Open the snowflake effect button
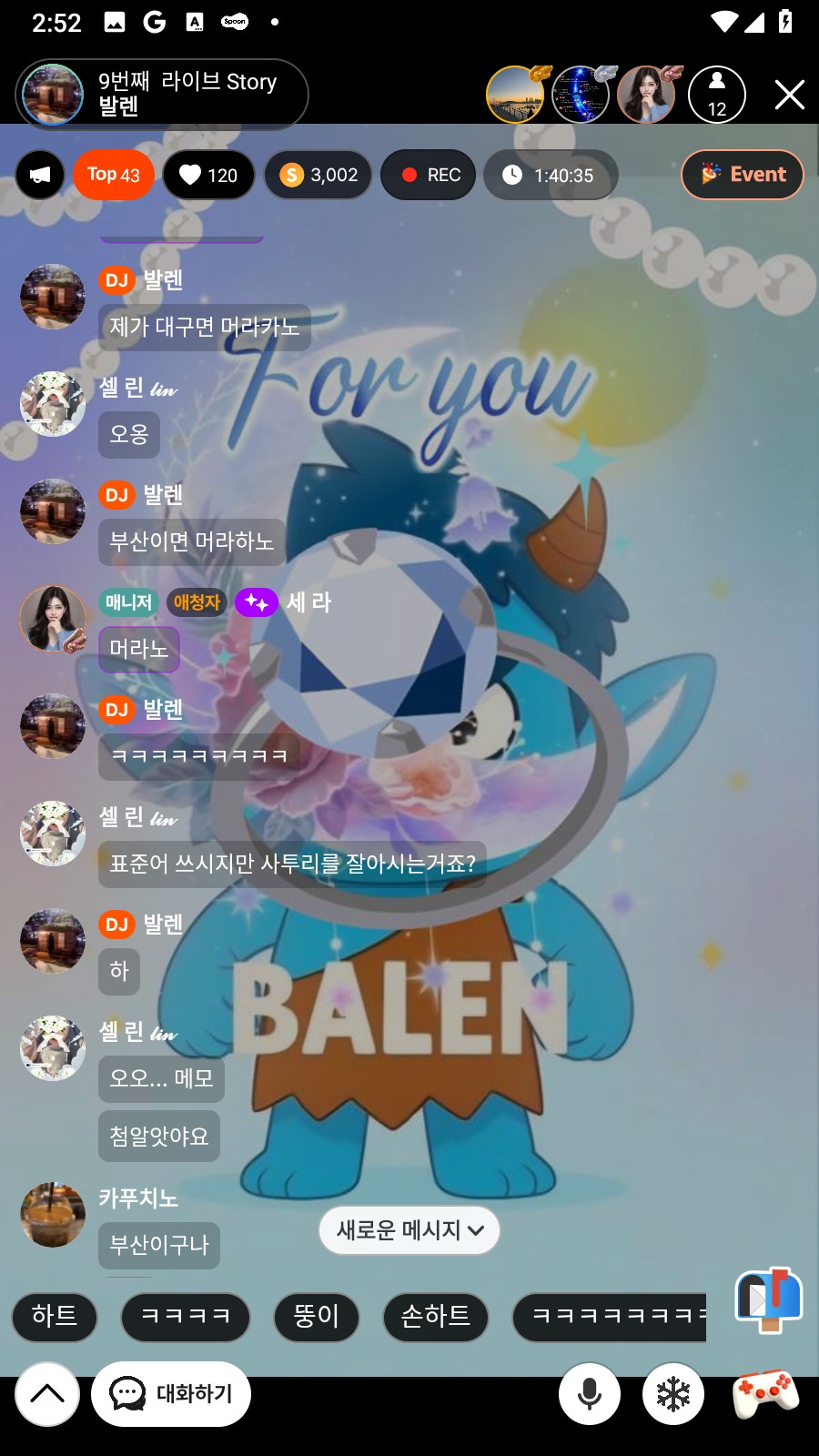Image resolution: width=819 pixels, height=1456 pixels. coord(673,1393)
